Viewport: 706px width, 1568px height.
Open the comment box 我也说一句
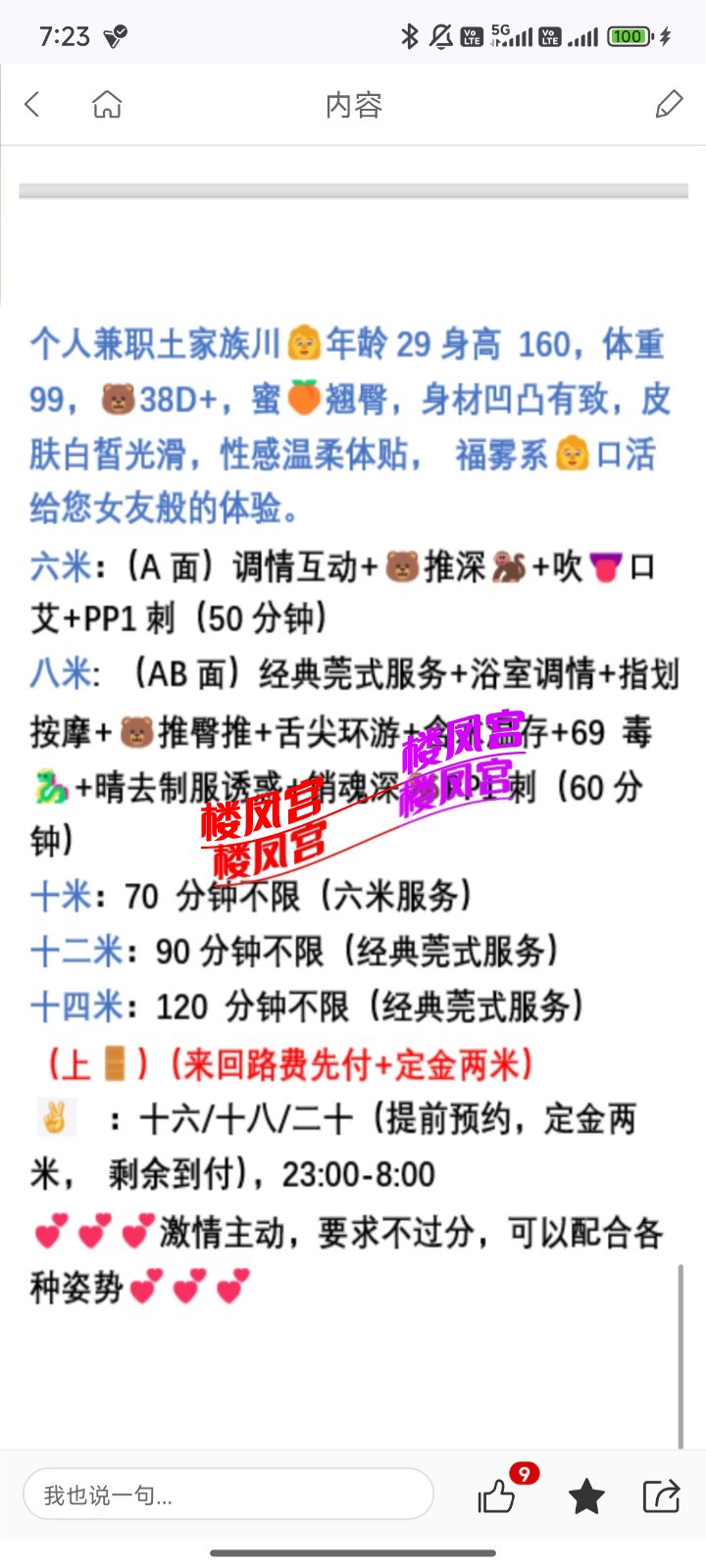[x=228, y=1494]
